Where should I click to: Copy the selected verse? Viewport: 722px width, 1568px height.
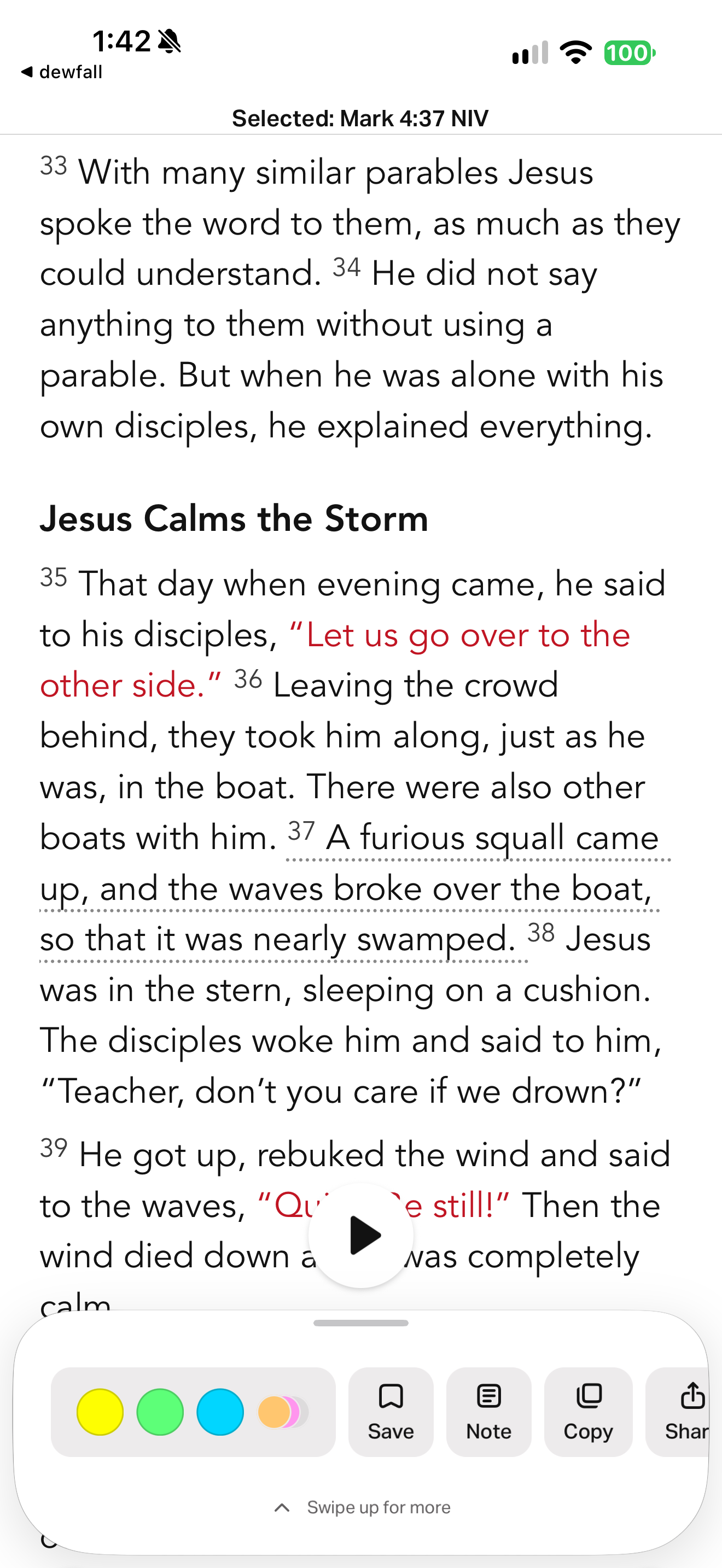coord(588,1412)
